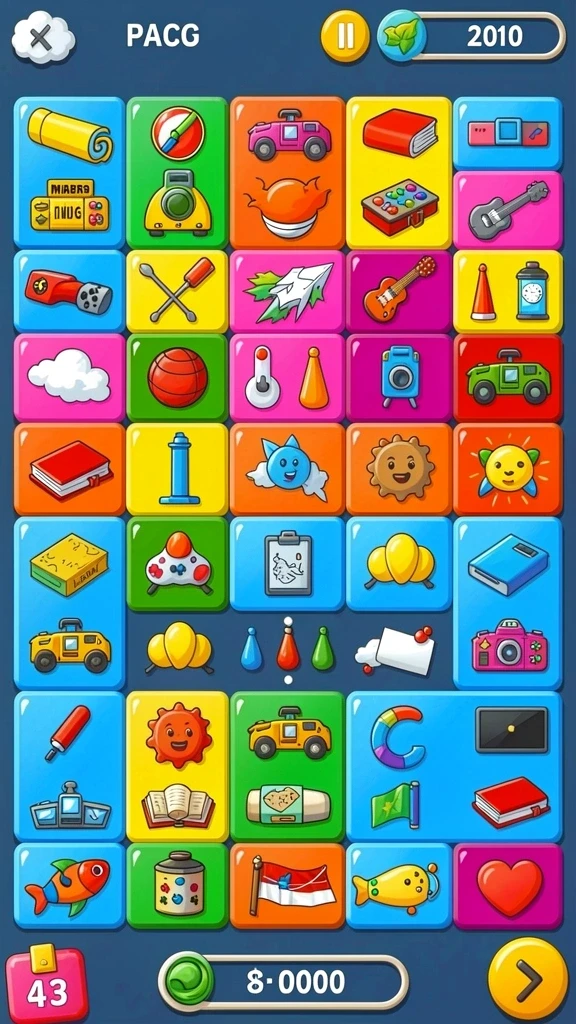
Task: Pick the crossed tools tile
Action: point(177,291)
